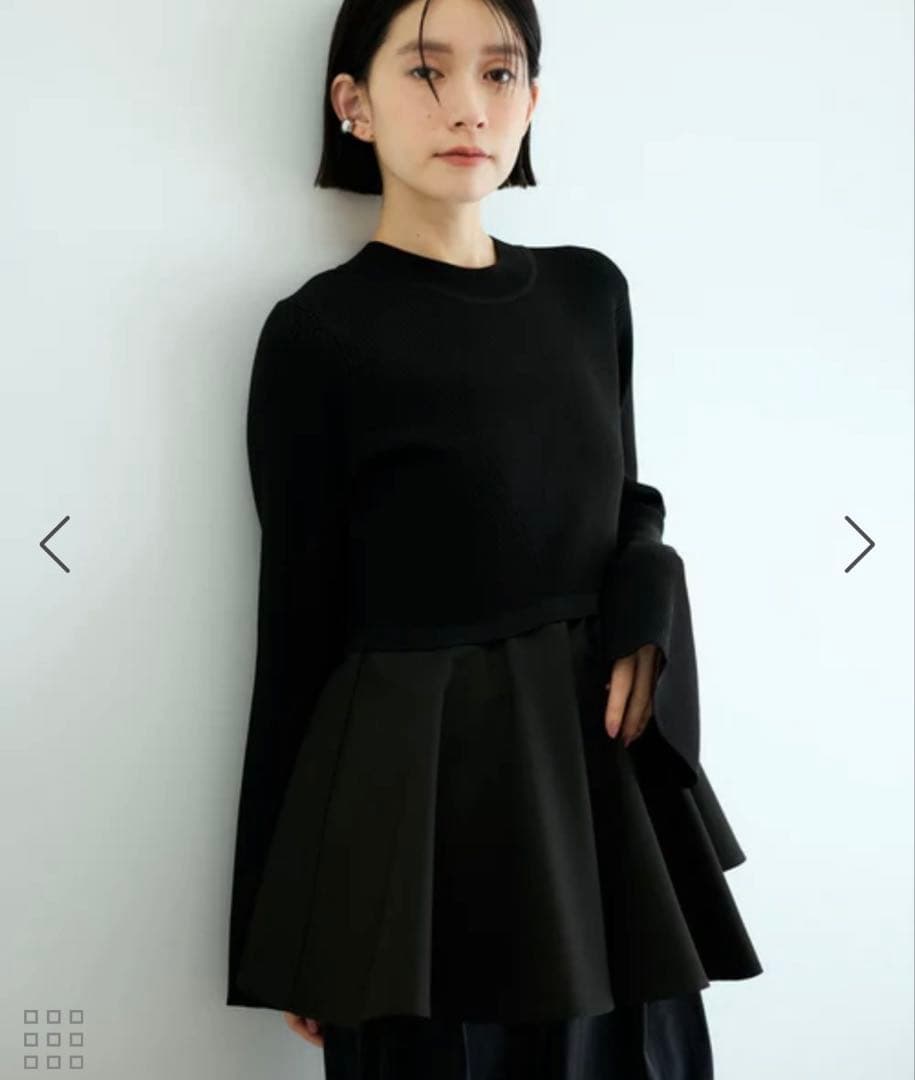The height and width of the screenshot is (1080, 915).
Task: Go to the previous product image
Action: point(55,544)
